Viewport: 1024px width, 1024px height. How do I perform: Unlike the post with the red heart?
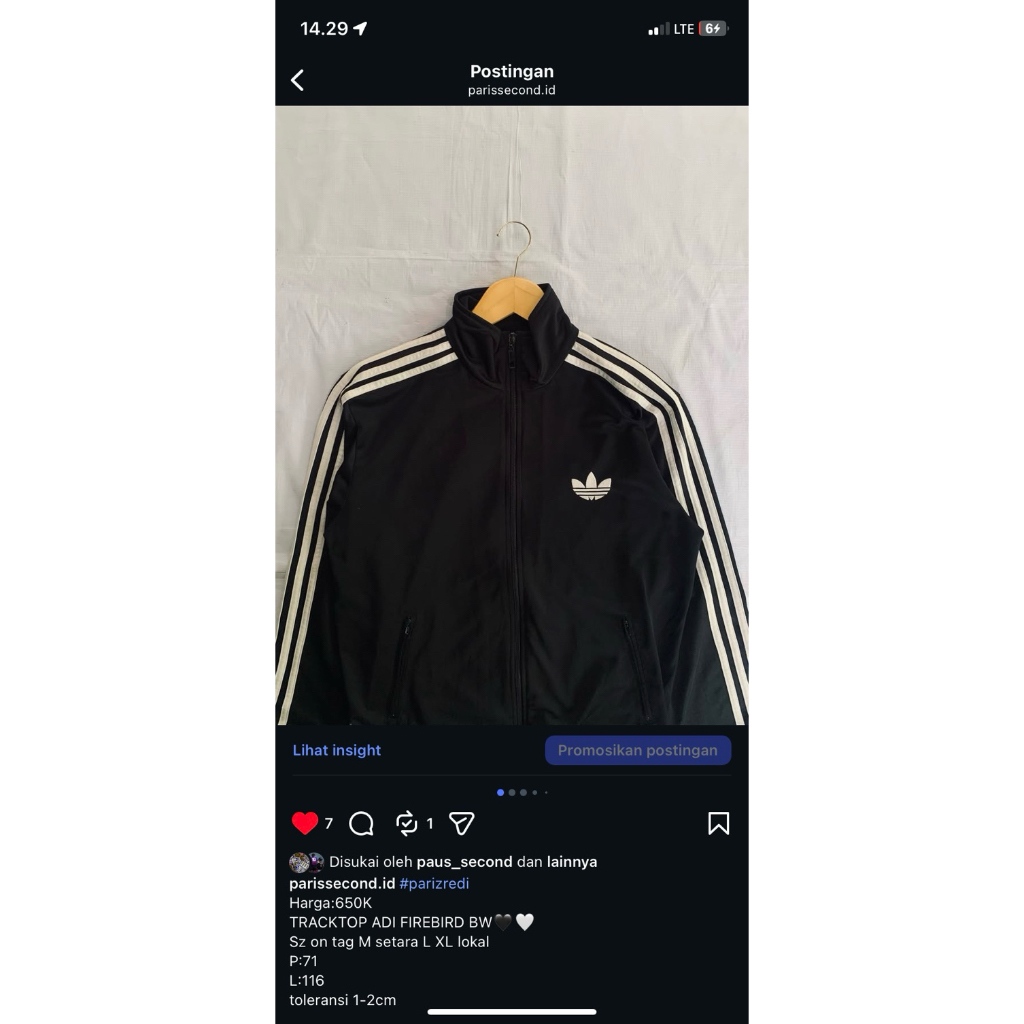pos(305,823)
